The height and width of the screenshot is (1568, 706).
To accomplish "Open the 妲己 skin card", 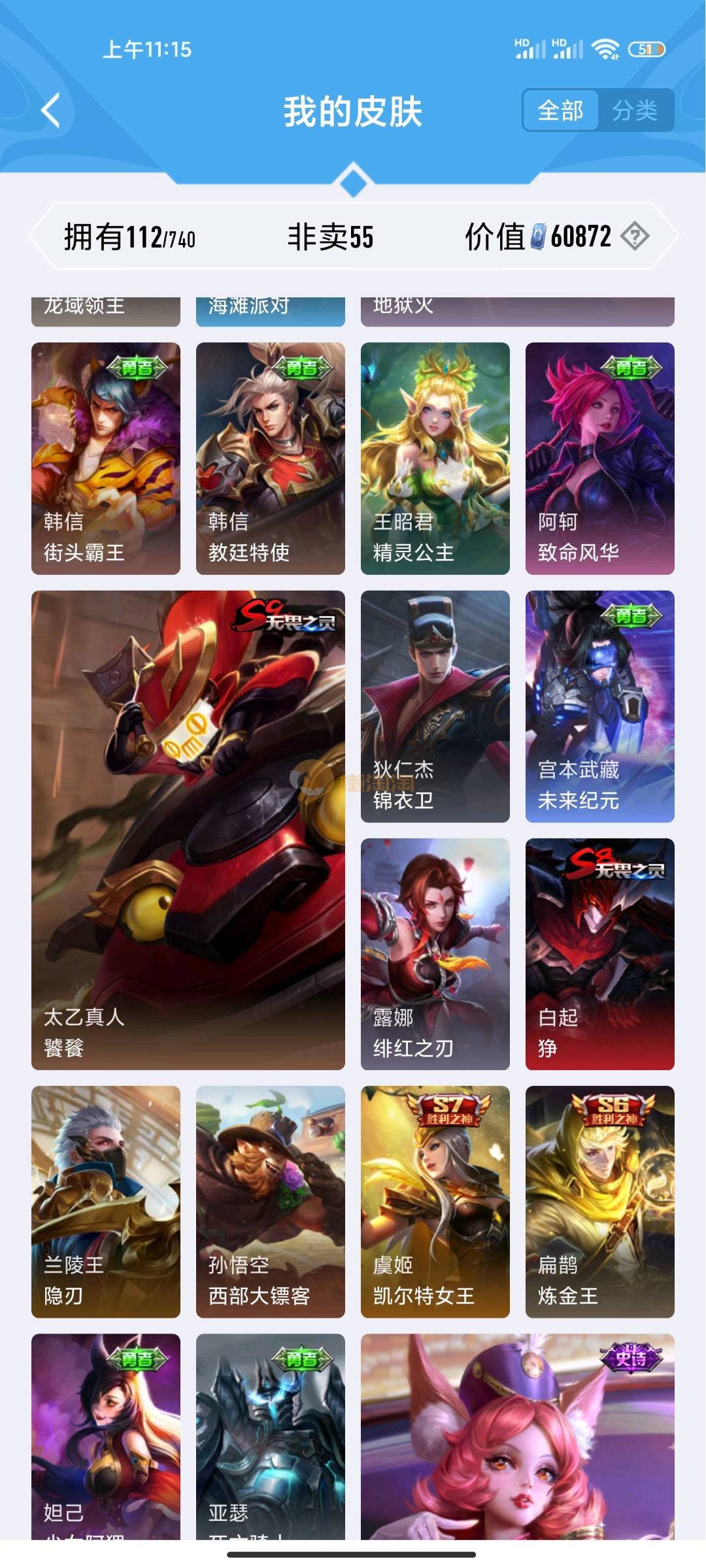I will coord(106,1436).
